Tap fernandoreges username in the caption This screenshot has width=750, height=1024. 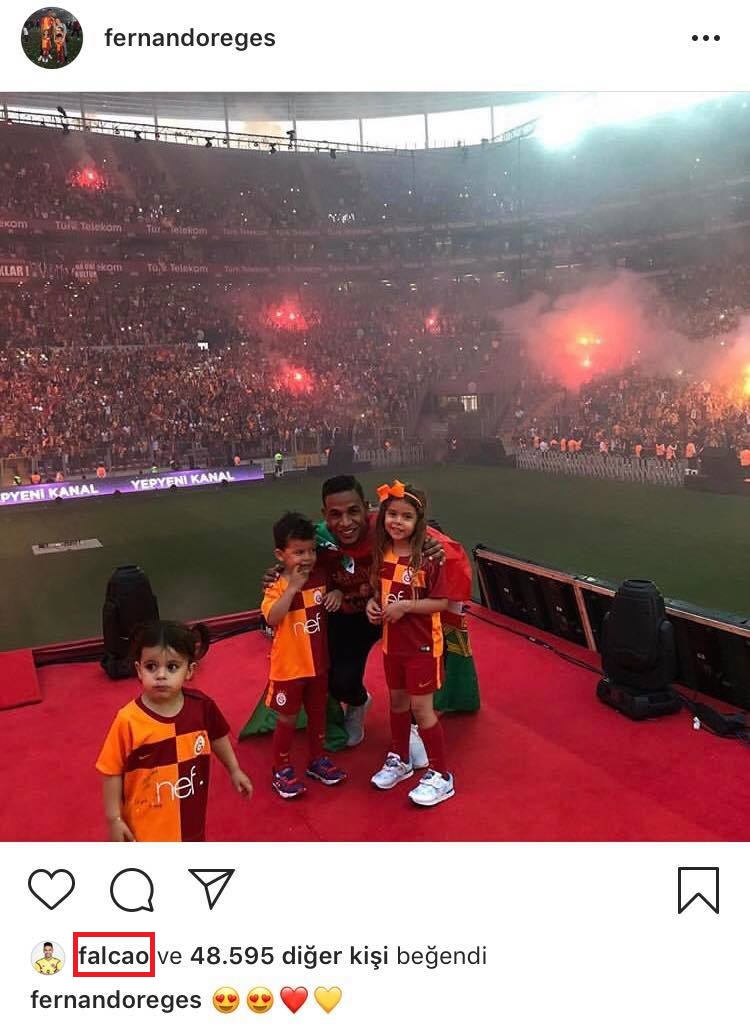116,999
